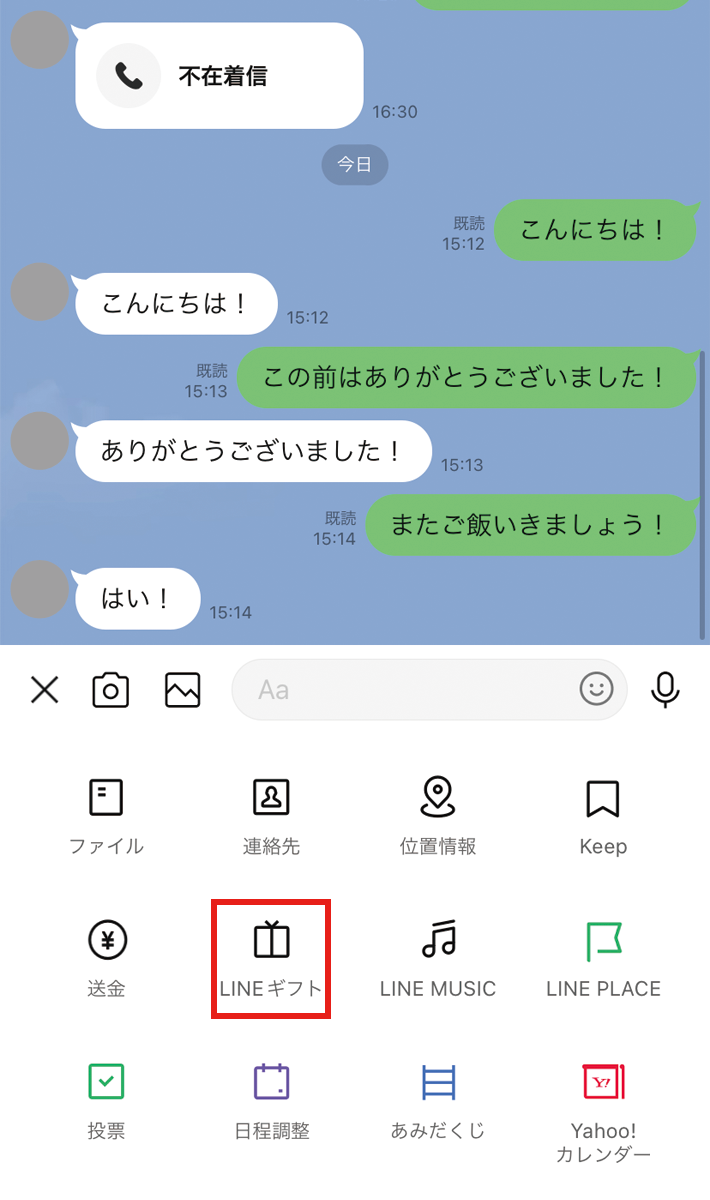This screenshot has width=710, height=1200.
Task: Share your location with 位置情報
Action: [x=438, y=816]
